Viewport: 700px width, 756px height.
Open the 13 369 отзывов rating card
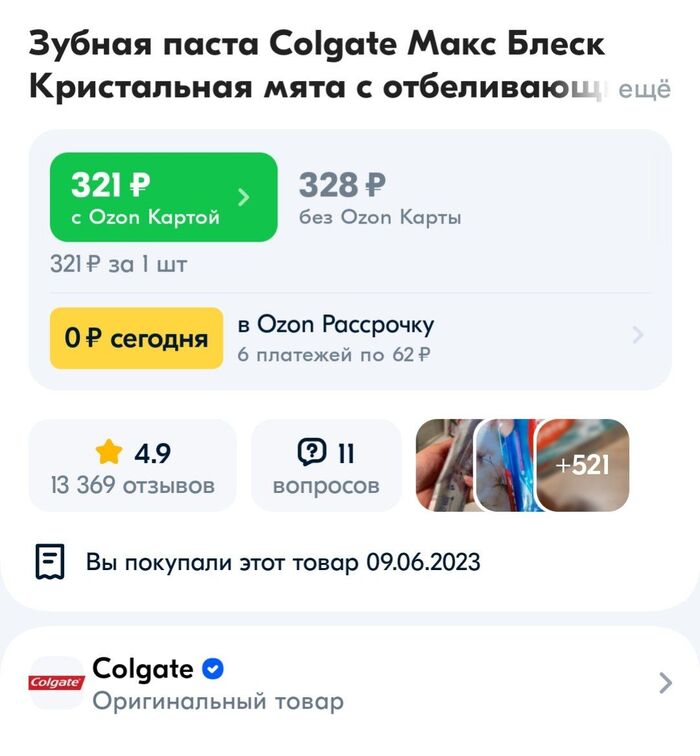tap(133, 466)
